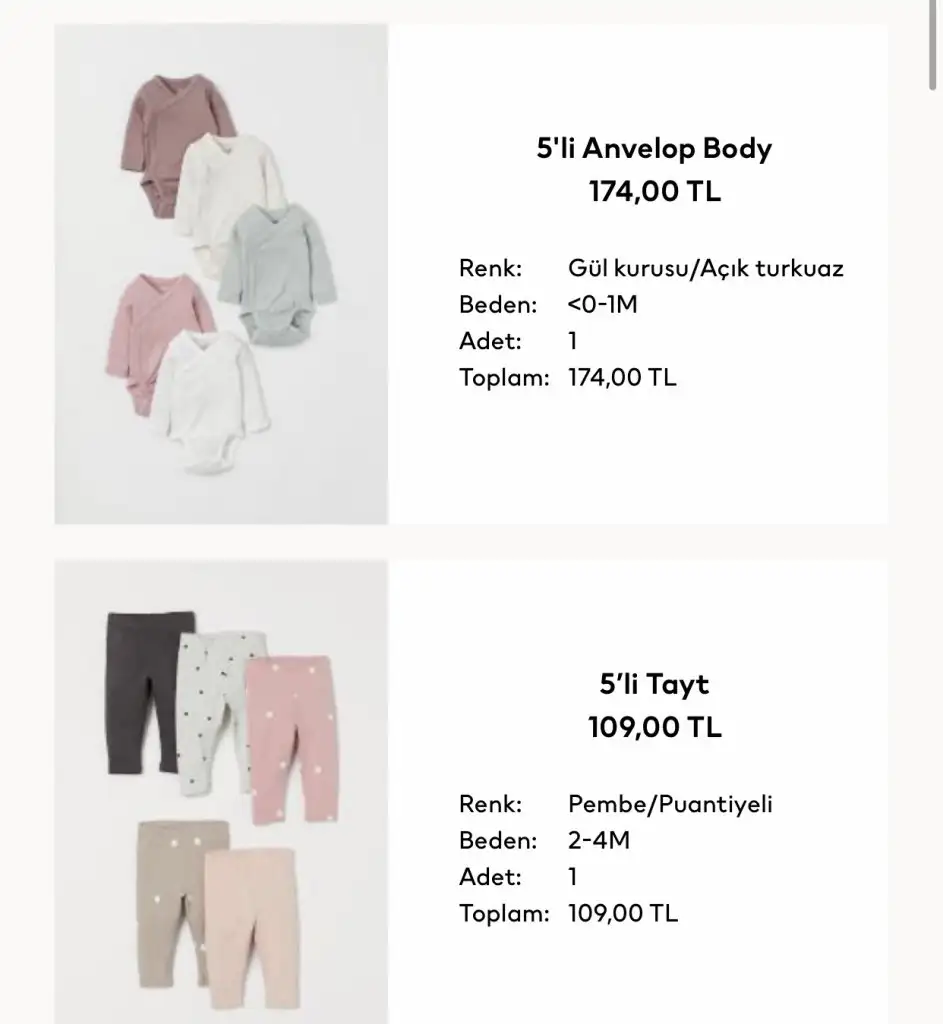Open the 5'li Tayt product image
Screen dimensions: 943x1024
pyautogui.click(x=221, y=792)
